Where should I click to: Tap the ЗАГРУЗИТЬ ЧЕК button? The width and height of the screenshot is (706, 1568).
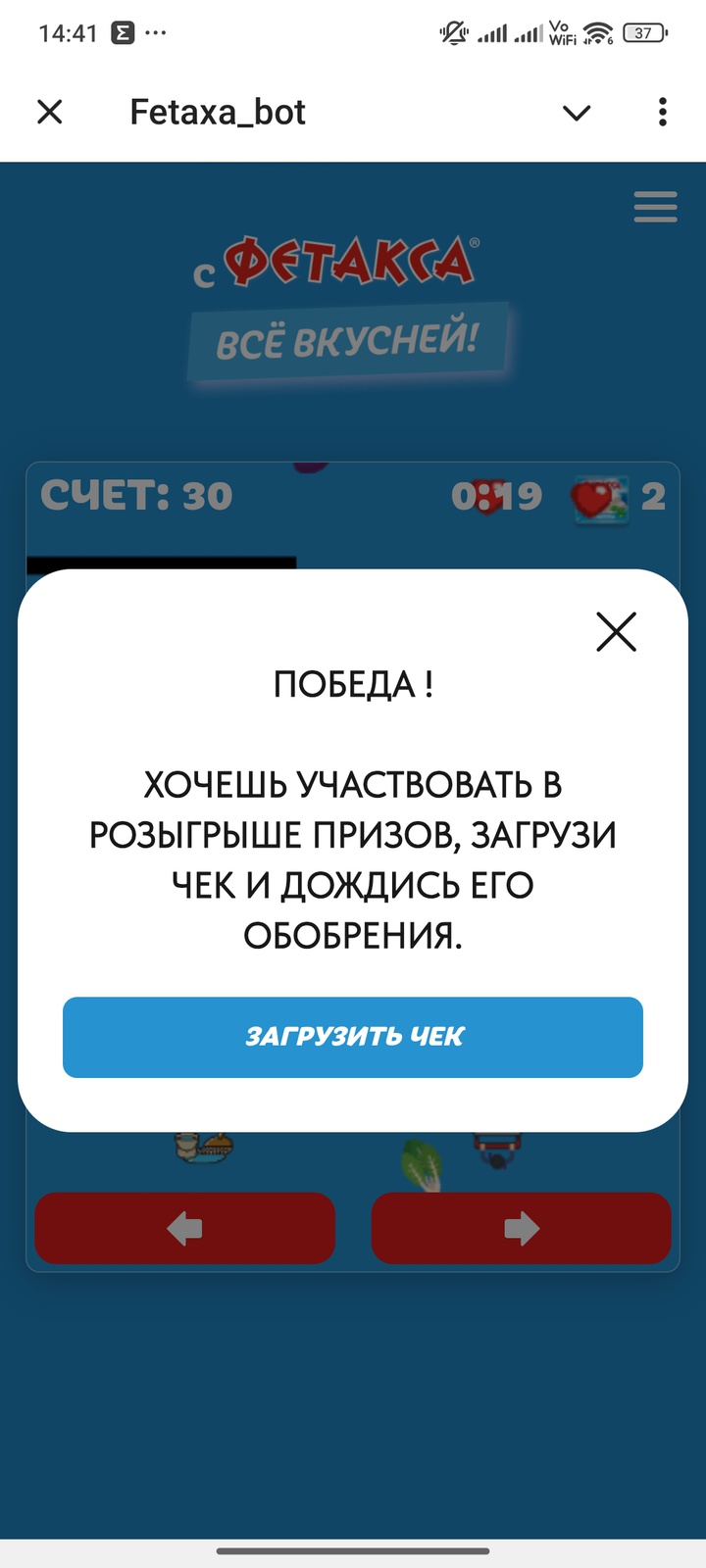coord(353,1037)
